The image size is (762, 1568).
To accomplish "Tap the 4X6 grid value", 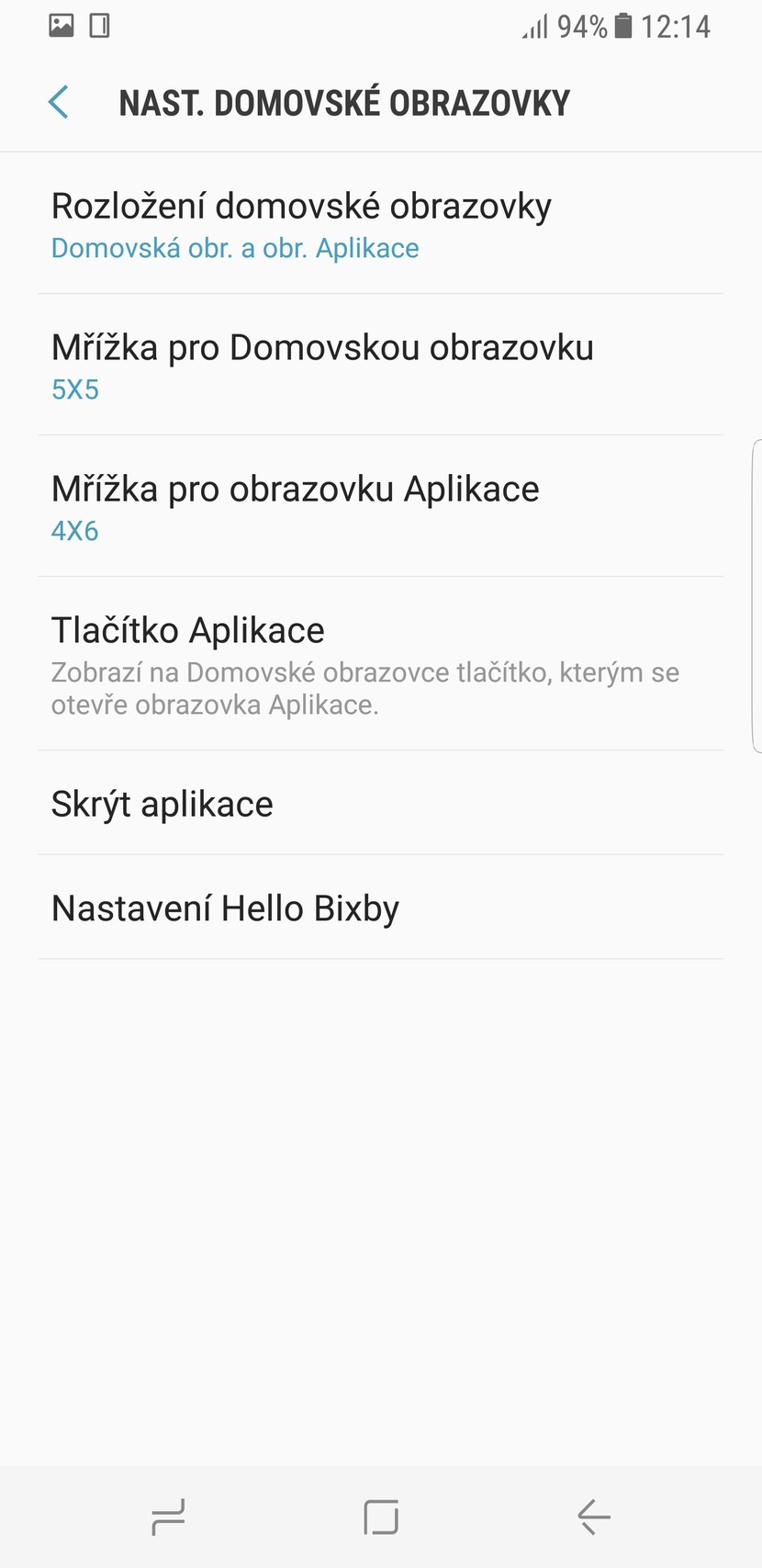I will [x=74, y=531].
